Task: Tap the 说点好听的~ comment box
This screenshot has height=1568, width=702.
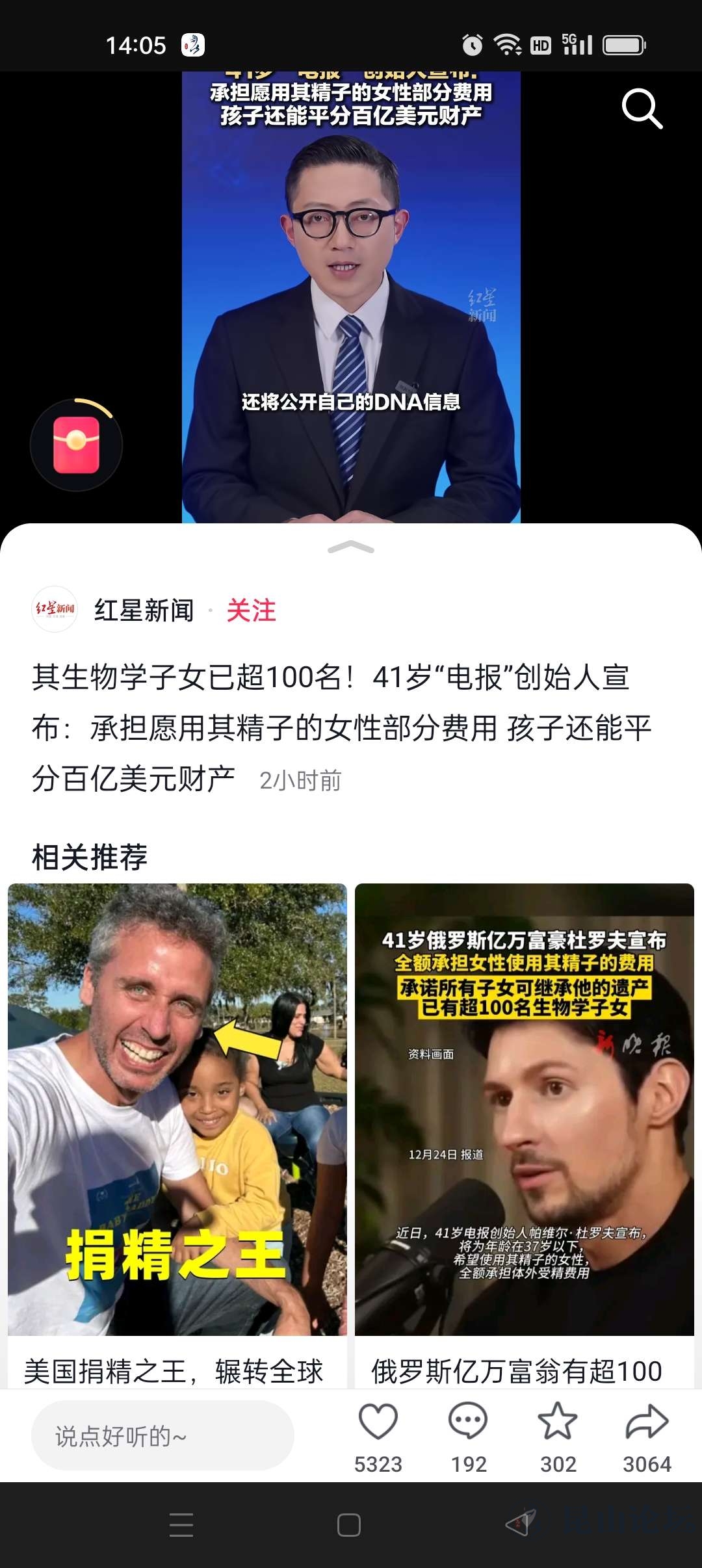Action: point(162,1436)
